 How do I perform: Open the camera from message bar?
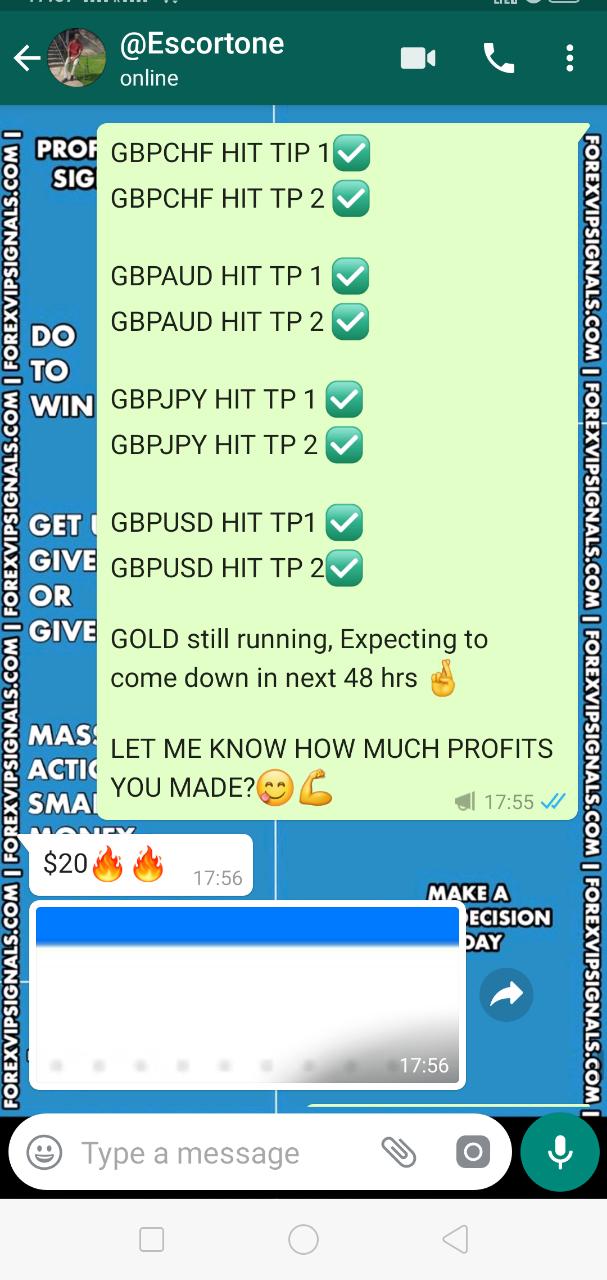473,1153
